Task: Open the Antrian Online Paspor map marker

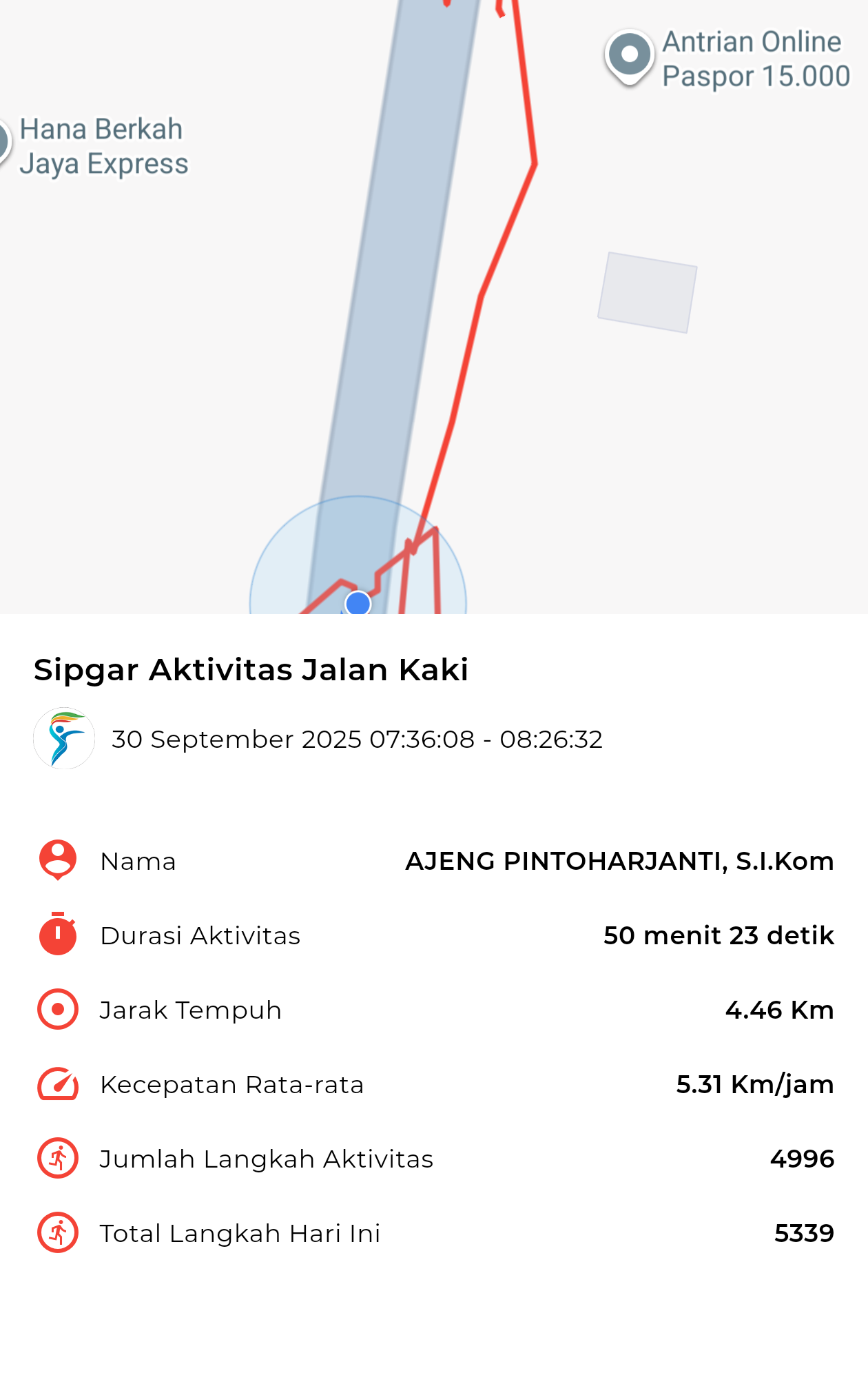Action: point(629,56)
